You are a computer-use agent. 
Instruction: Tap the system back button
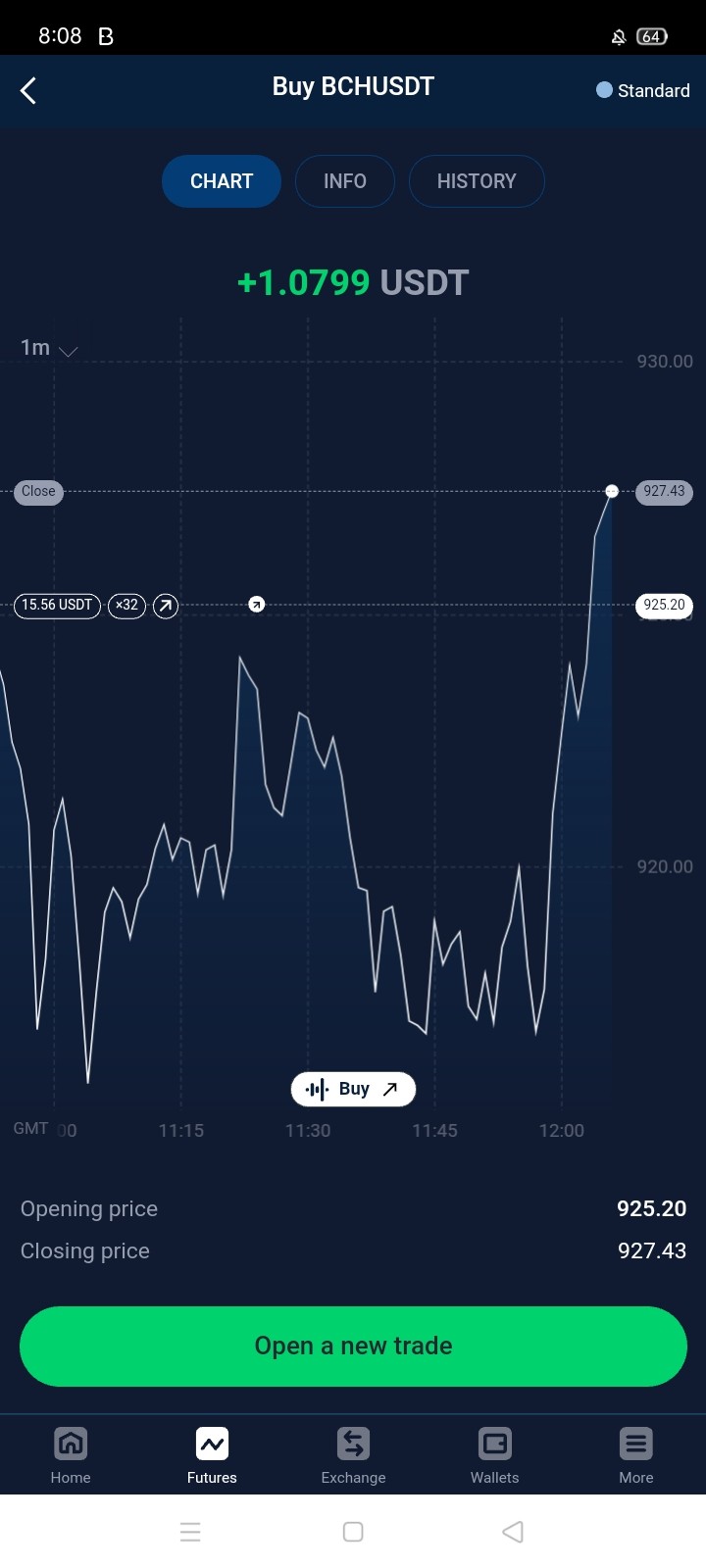(x=512, y=1532)
